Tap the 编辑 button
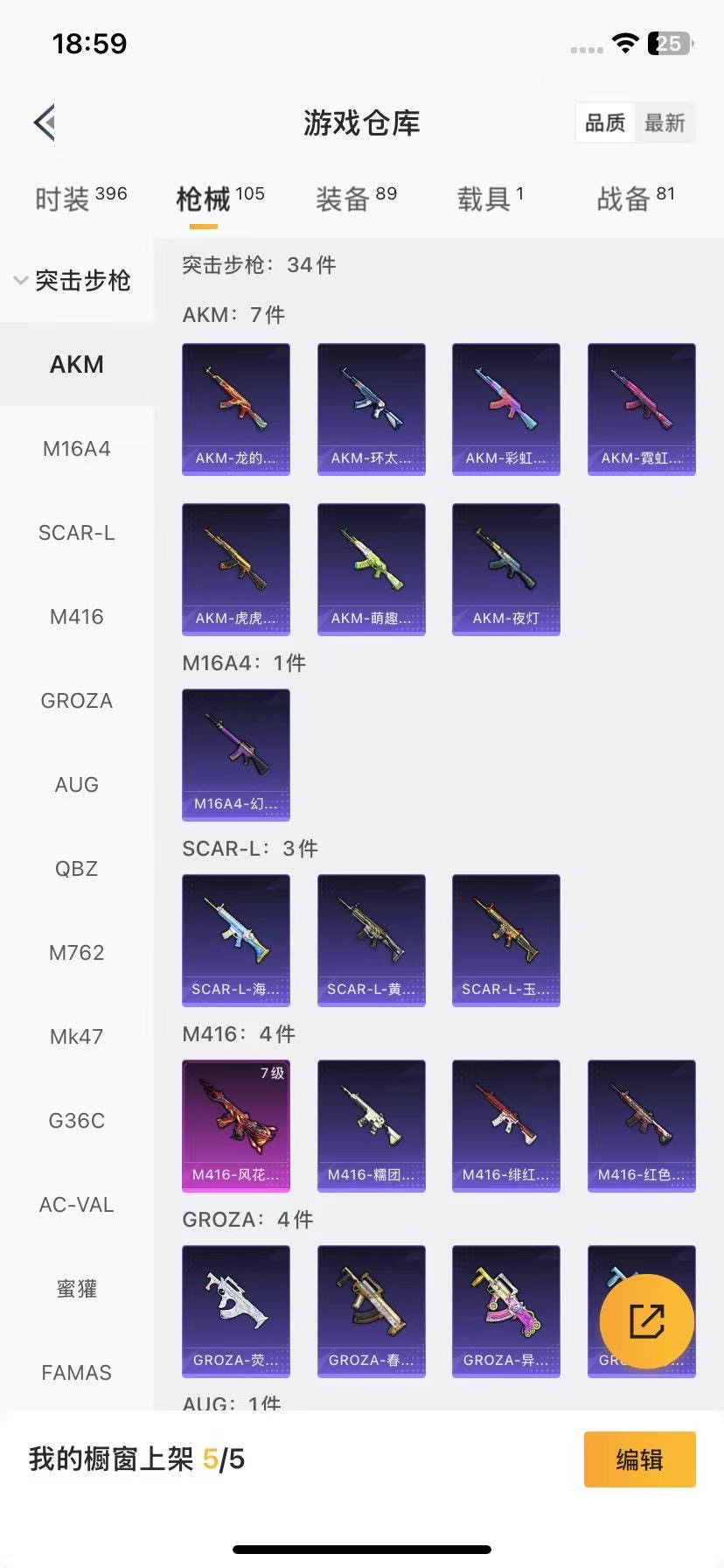Screen dimensions: 724x1568 [x=639, y=1459]
